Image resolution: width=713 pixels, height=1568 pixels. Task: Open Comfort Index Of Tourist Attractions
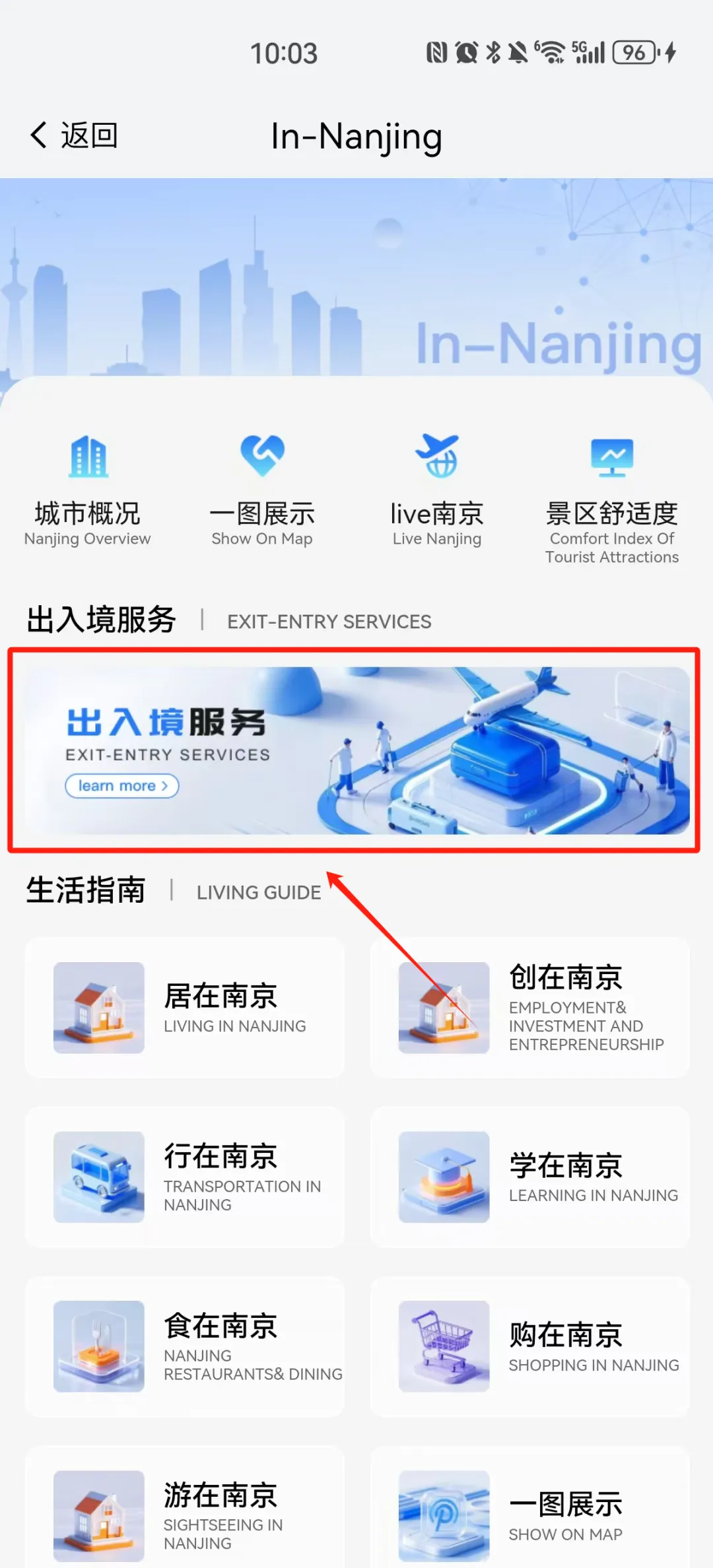[x=611, y=498]
